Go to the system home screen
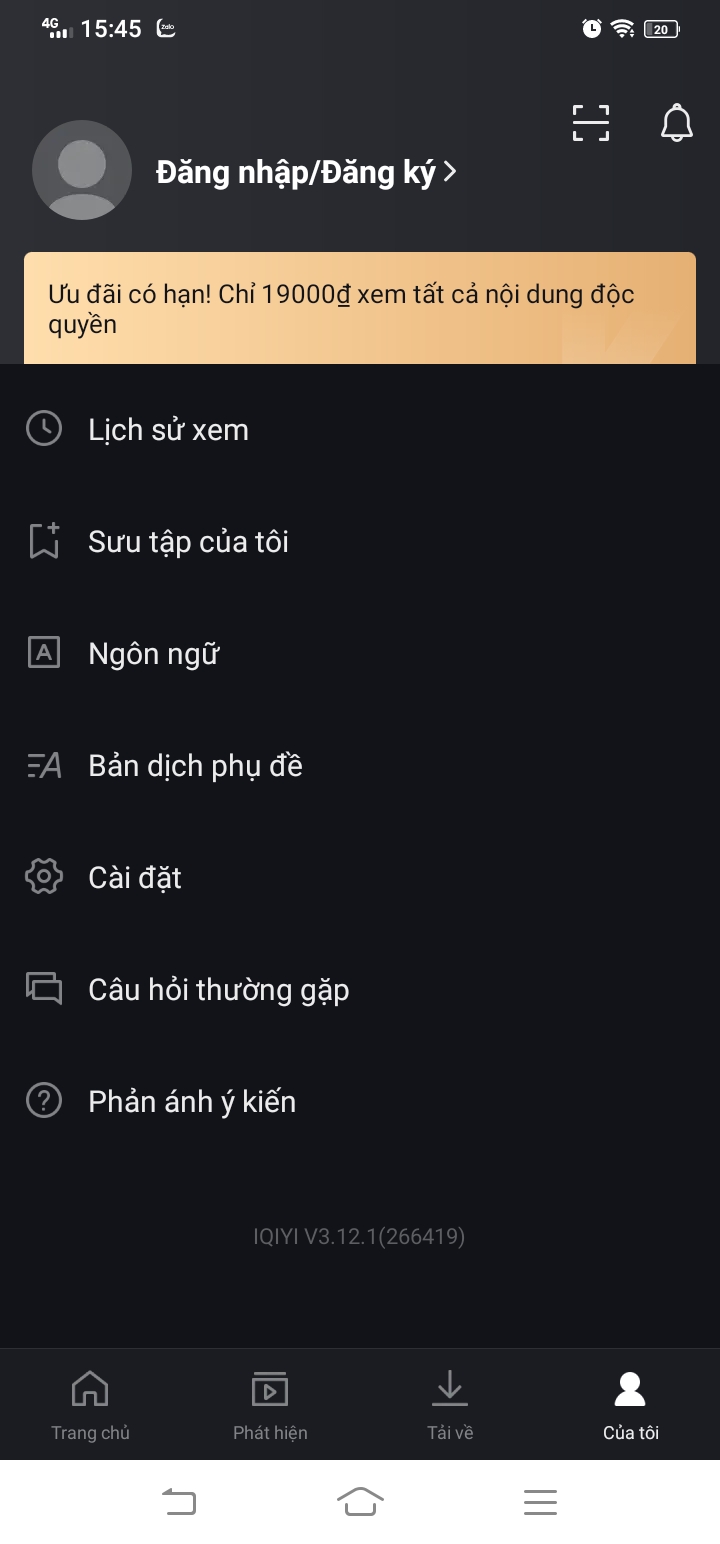This screenshot has width=720, height=1544. pos(360,1502)
